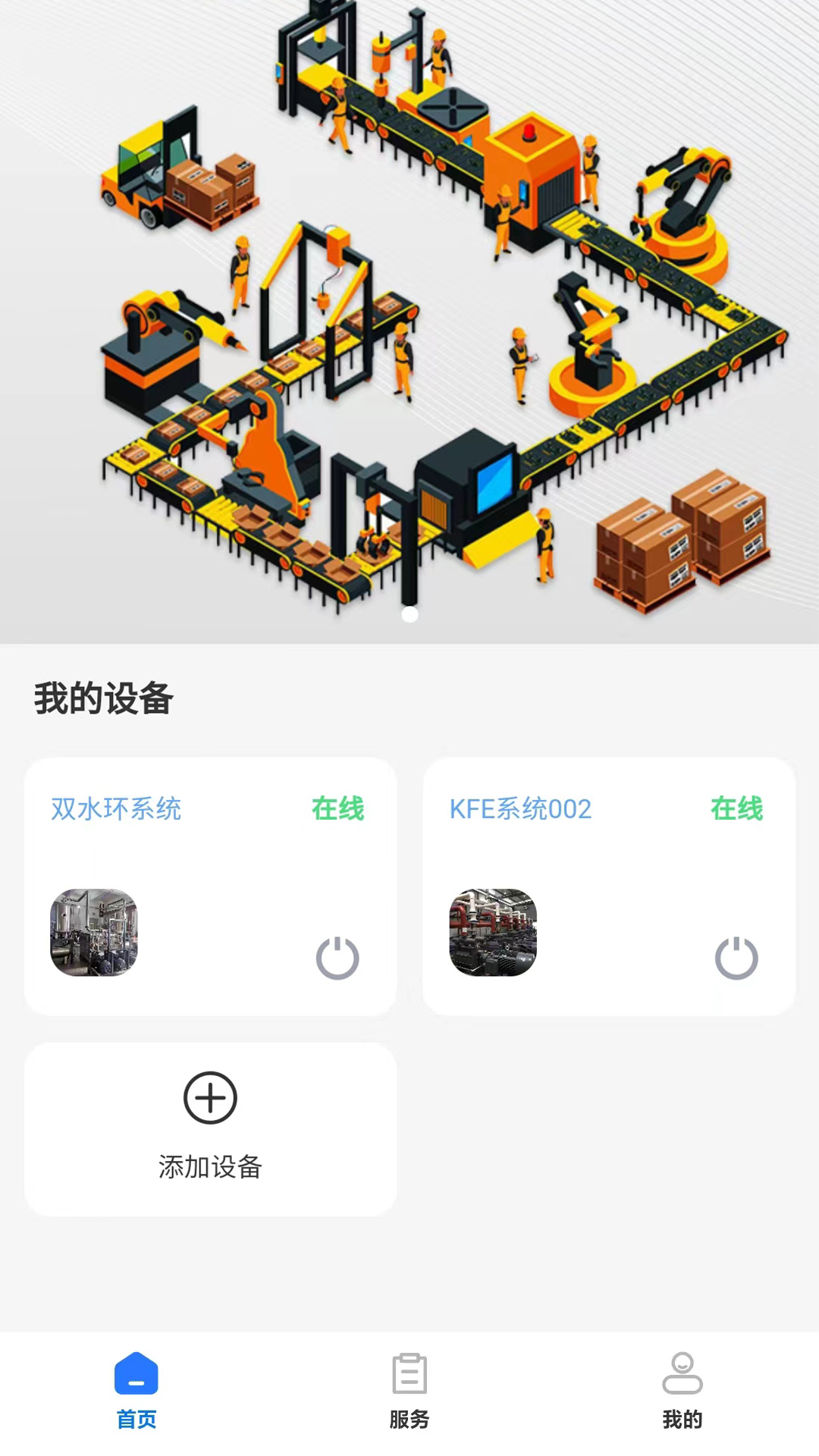
Task: Toggle the 首页 tab selection
Action: 136,1395
